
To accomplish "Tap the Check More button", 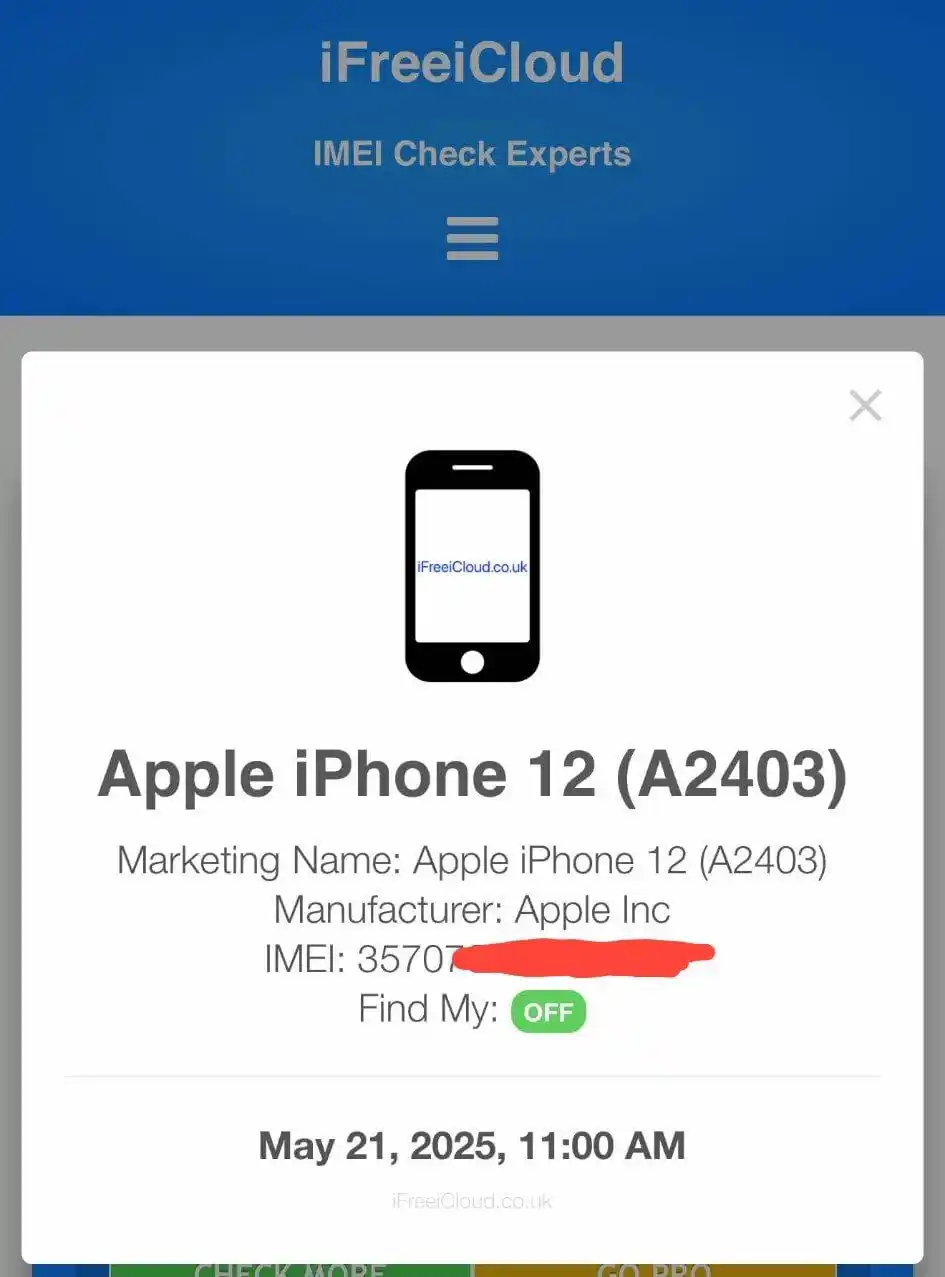I will [x=290, y=1269].
